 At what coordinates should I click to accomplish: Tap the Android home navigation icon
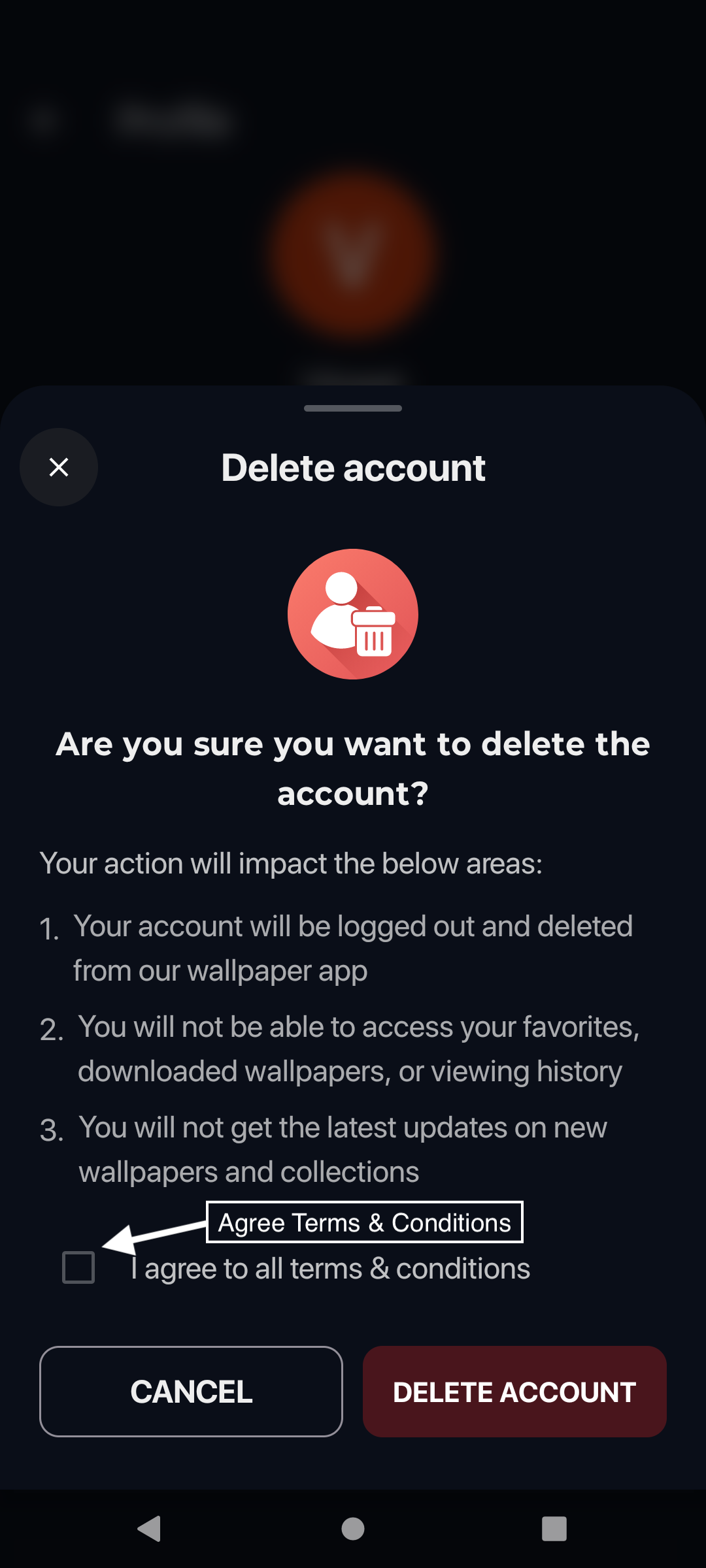(x=353, y=1529)
